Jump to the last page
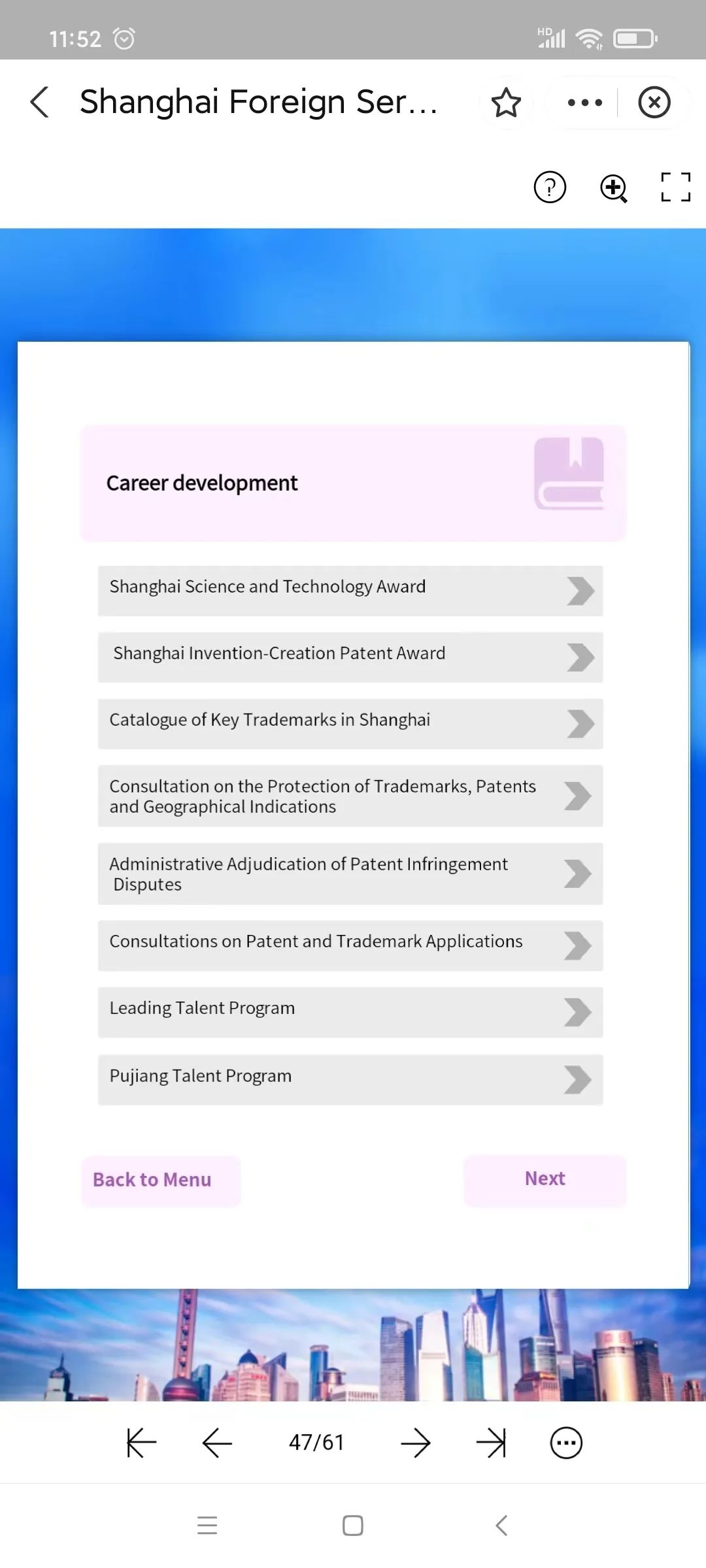This screenshot has width=706, height=1568. [x=491, y=1443]
